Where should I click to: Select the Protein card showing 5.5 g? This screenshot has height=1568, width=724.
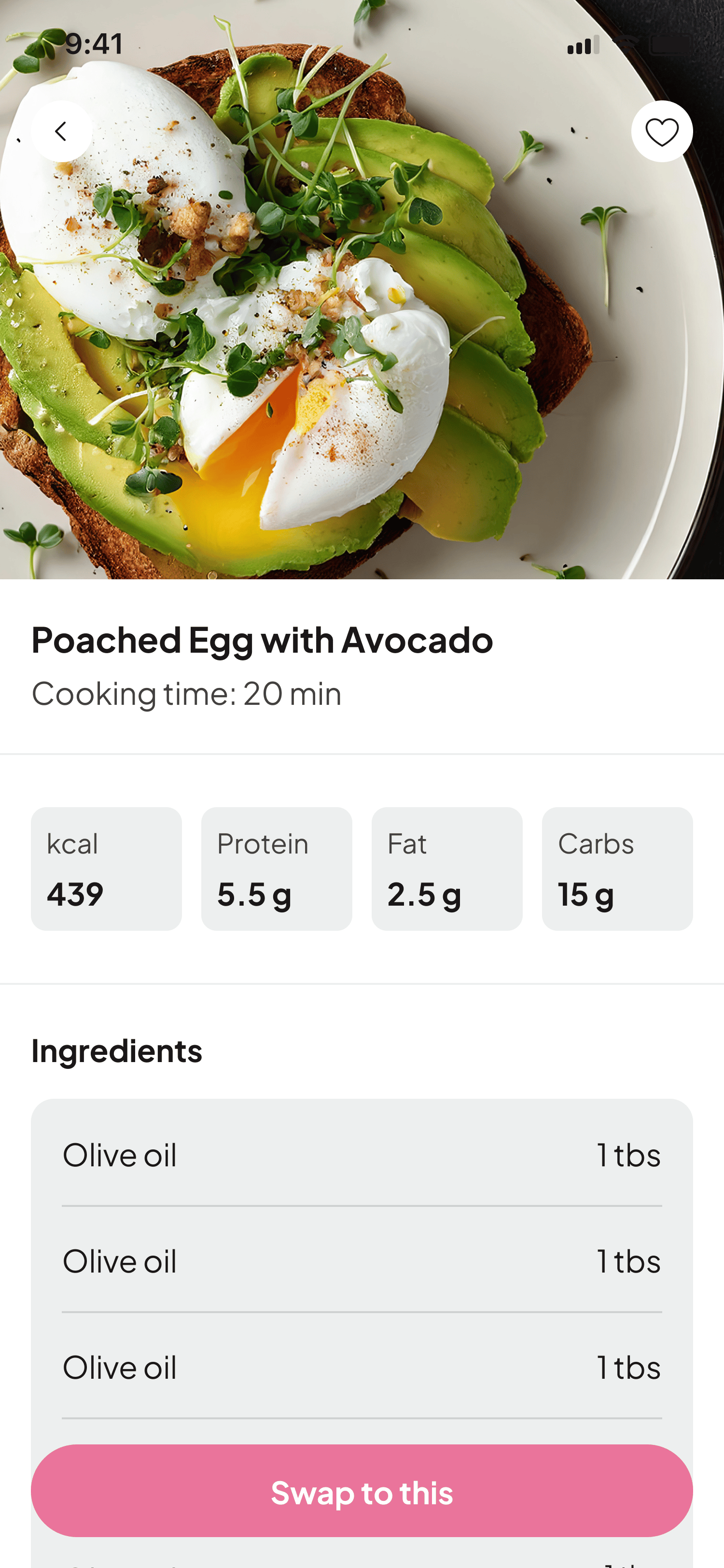[276, 868]
